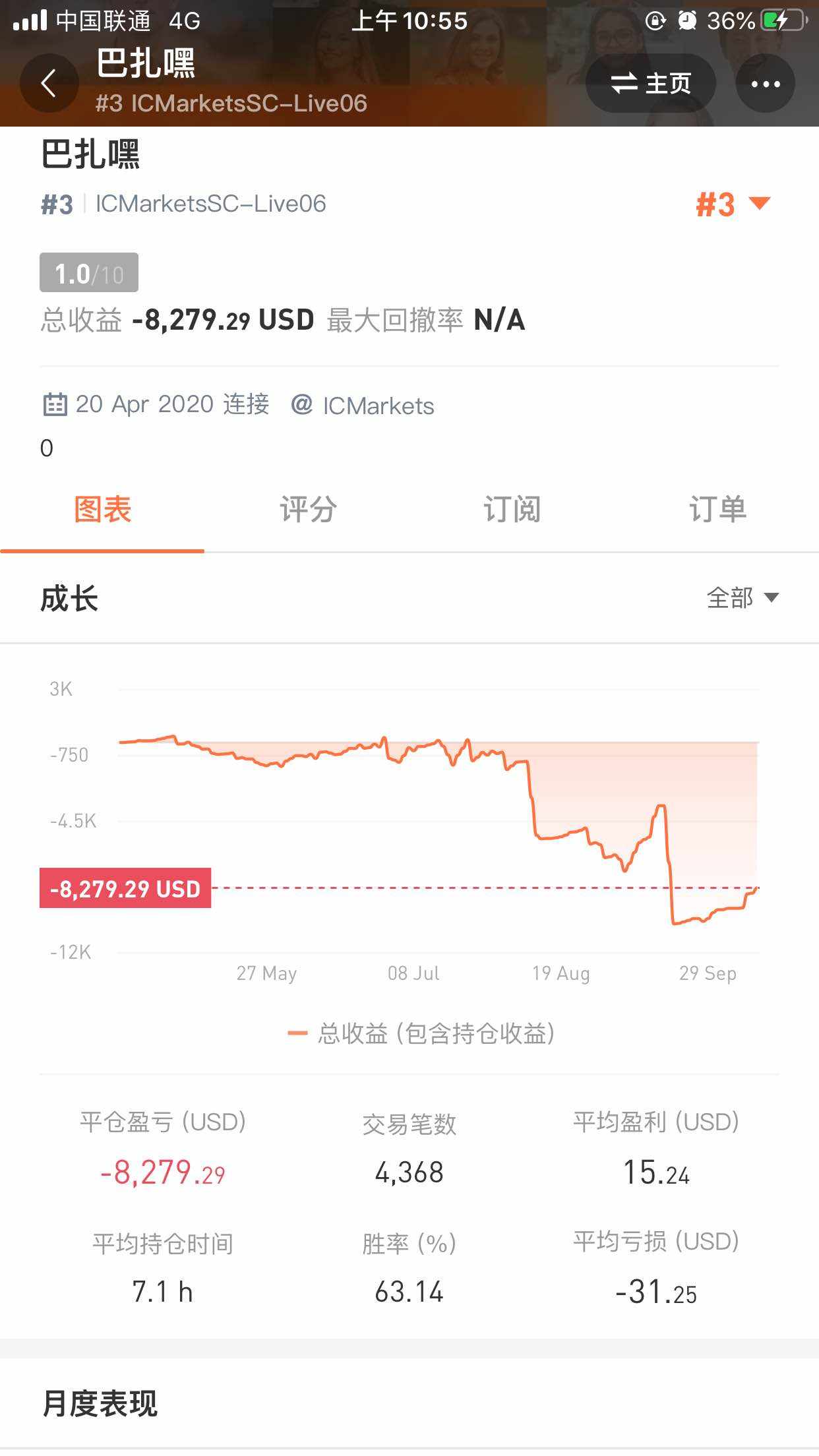Switch to the 订单 tab
The height and width of the screenshot is (1456, 819).
717,510
